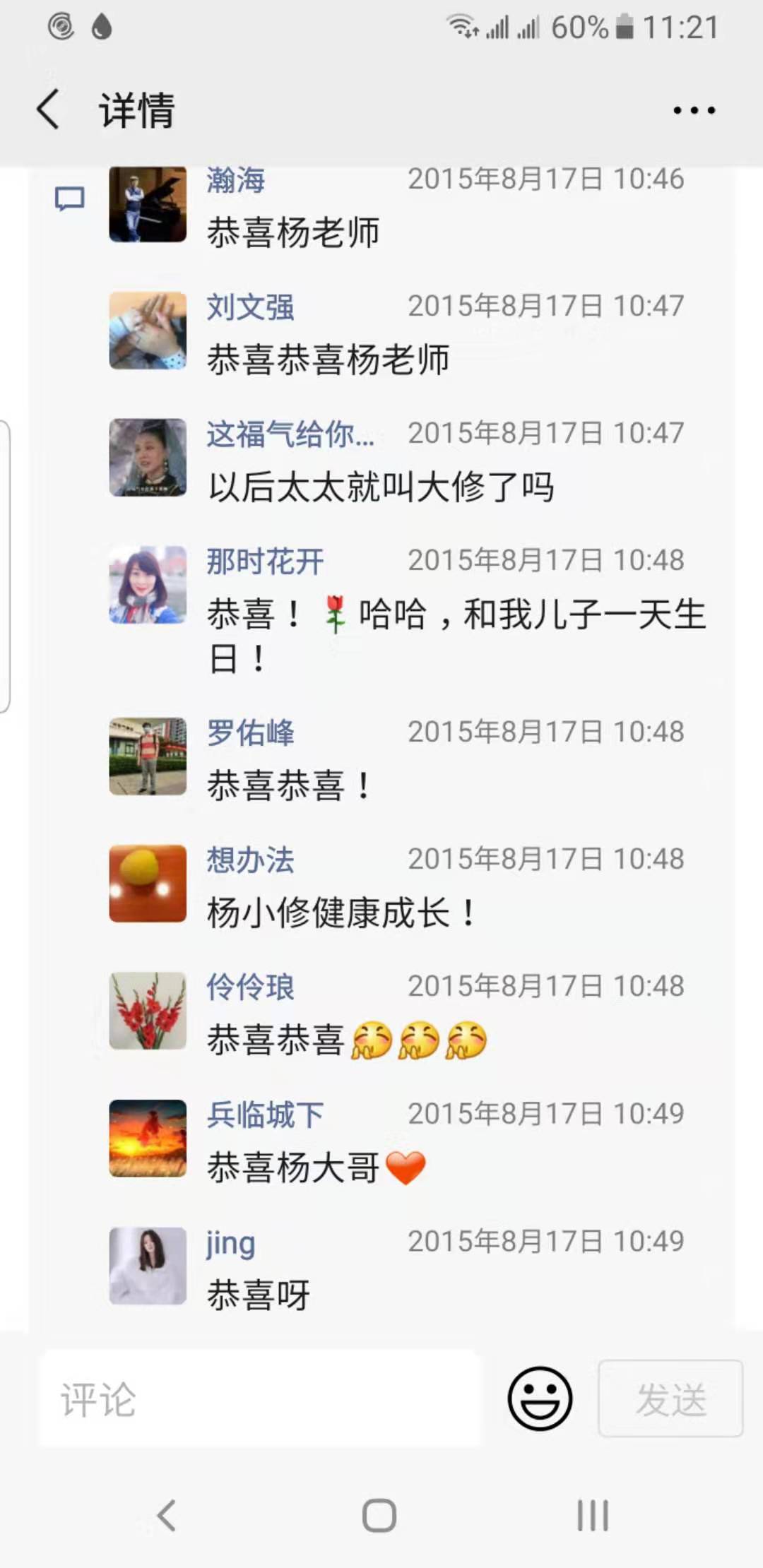Reply to comment 以后太太就叫大修了吗
The height and width of the screenshot is (1568, 763).
pos(380,487)
